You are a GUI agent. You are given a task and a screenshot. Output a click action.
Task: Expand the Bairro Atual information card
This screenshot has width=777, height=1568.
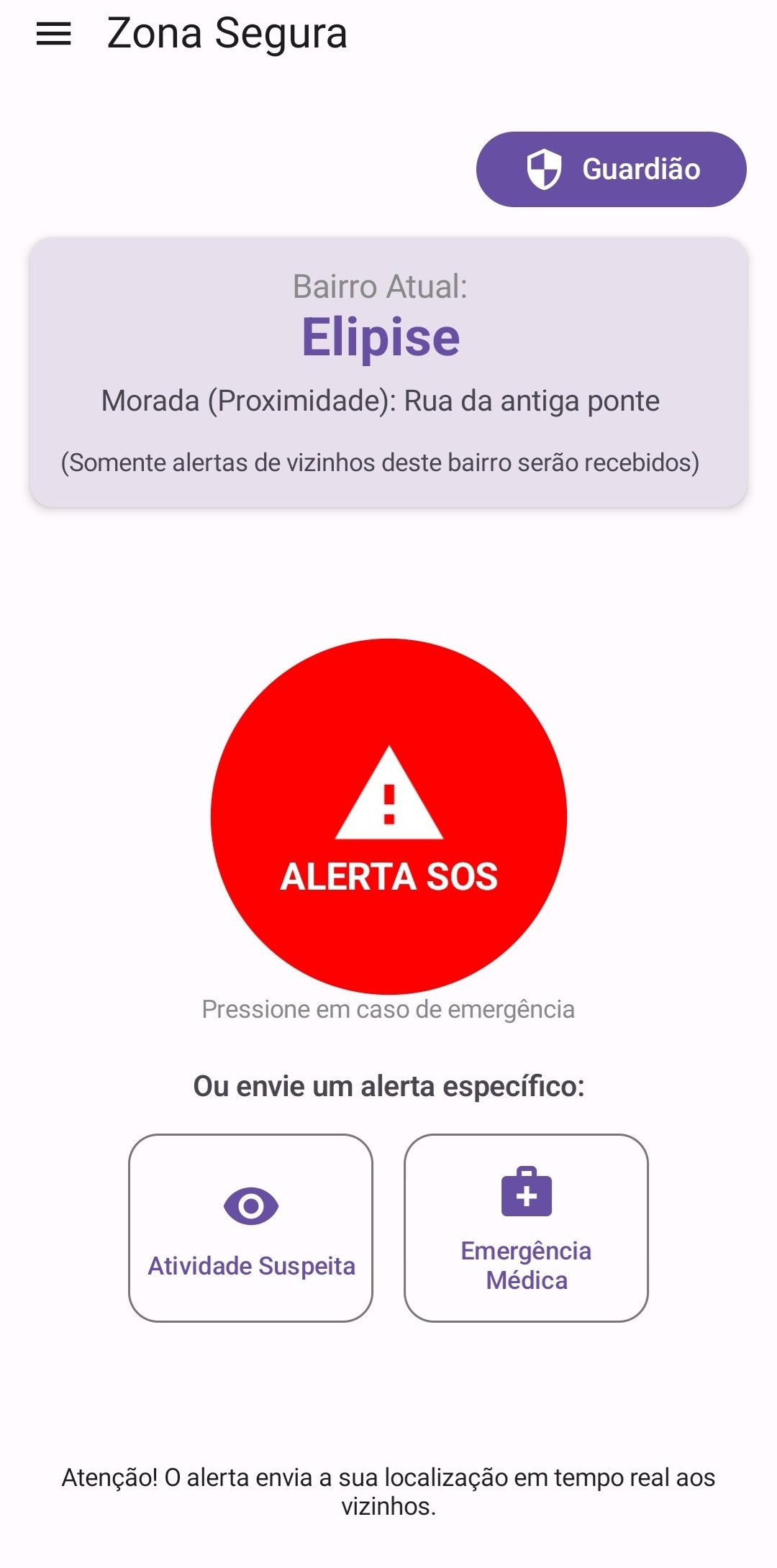pos(388,370)
